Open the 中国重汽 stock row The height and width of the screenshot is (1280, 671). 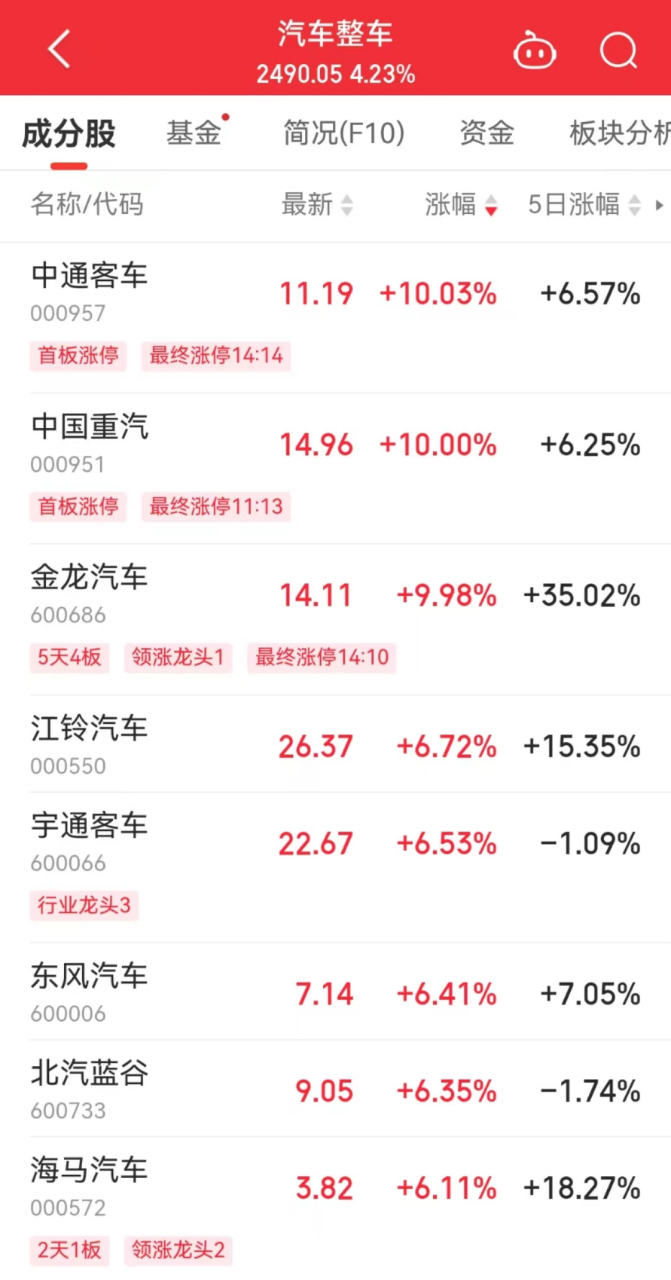pos(89,427)
